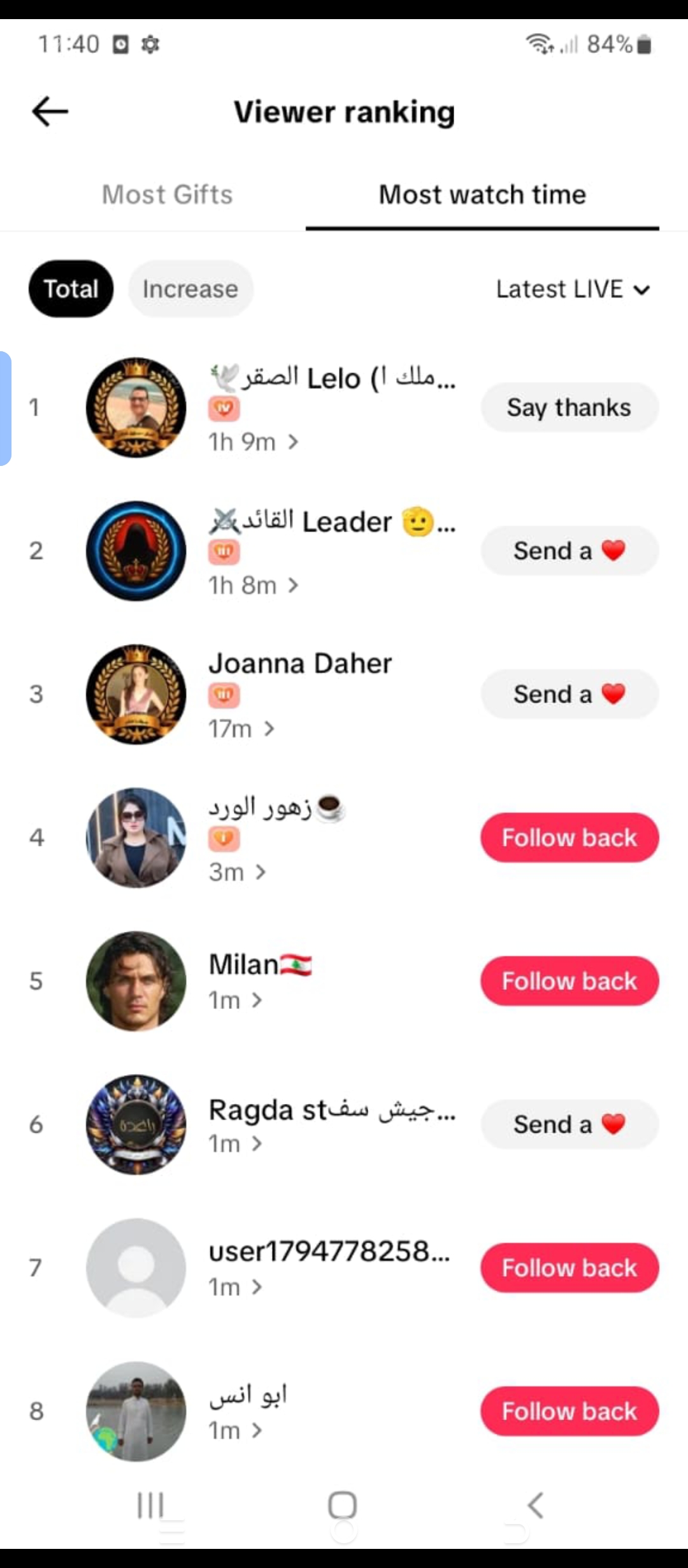Open Lelo's 1h 9m watch time details
The height and width of the screenshot is (1568, 688).
pos(254,442)
